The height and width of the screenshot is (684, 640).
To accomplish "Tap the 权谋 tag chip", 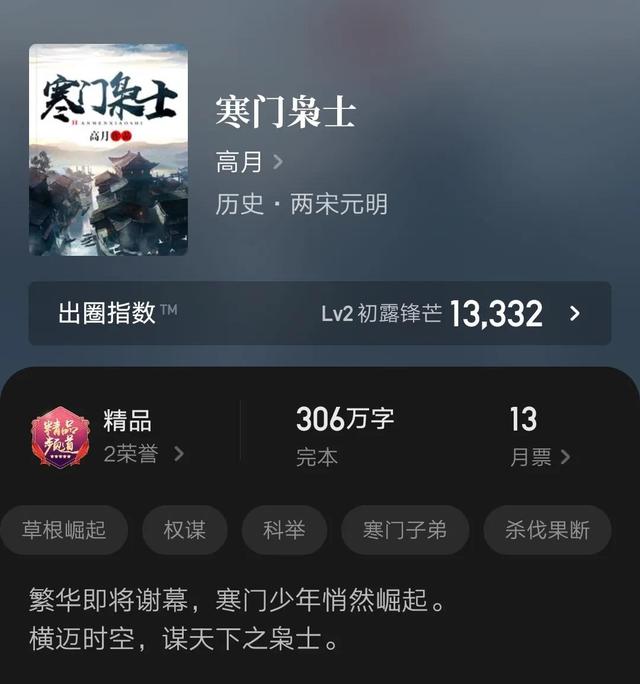I will tap(185, 530).
